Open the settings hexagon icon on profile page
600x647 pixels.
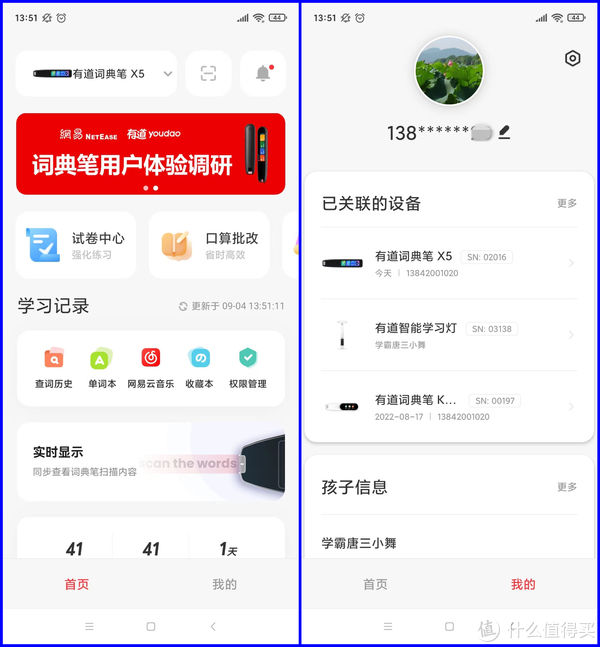[572, 59]
